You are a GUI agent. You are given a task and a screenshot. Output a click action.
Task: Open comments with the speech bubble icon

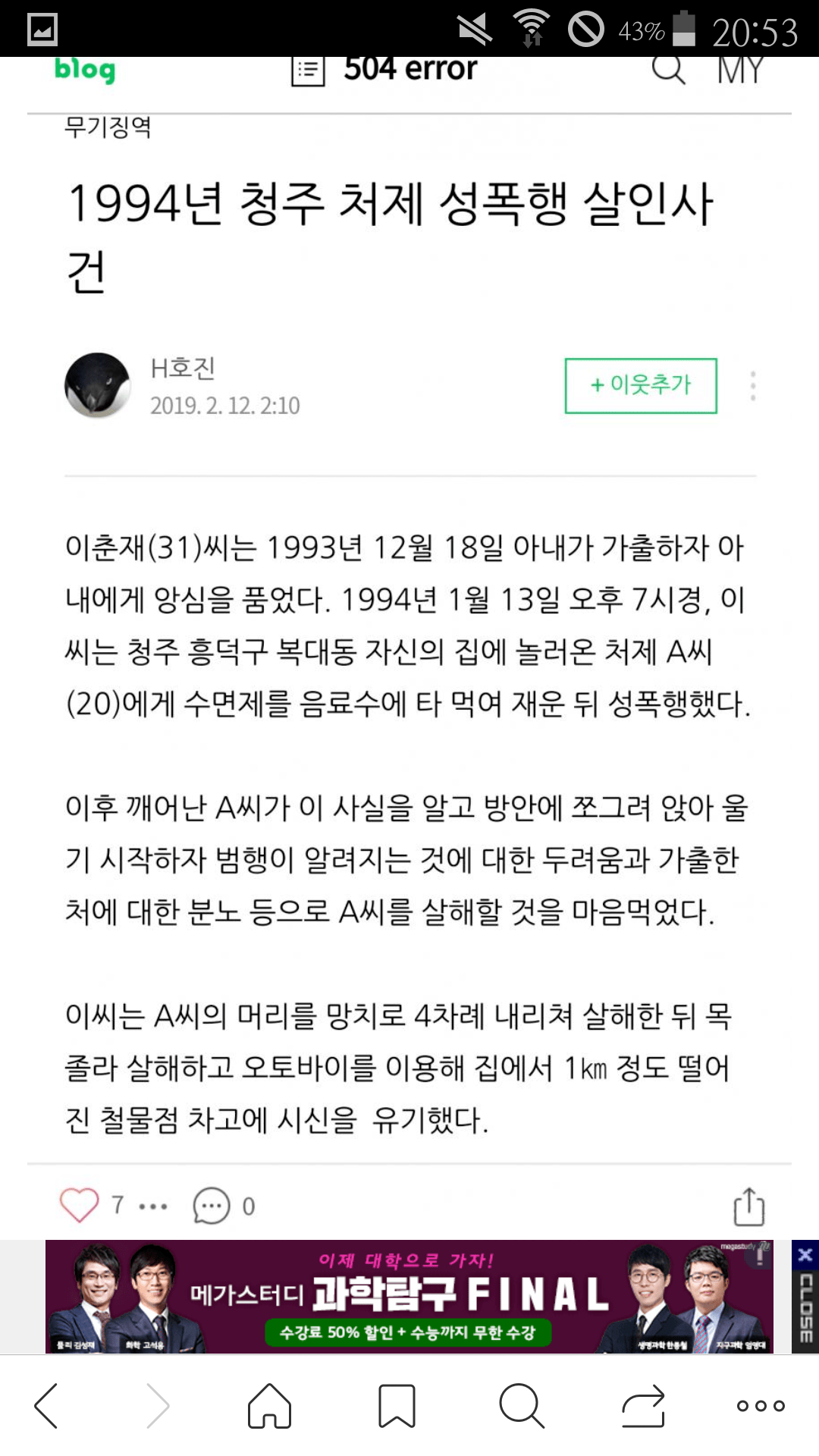tap(211, 1204)
